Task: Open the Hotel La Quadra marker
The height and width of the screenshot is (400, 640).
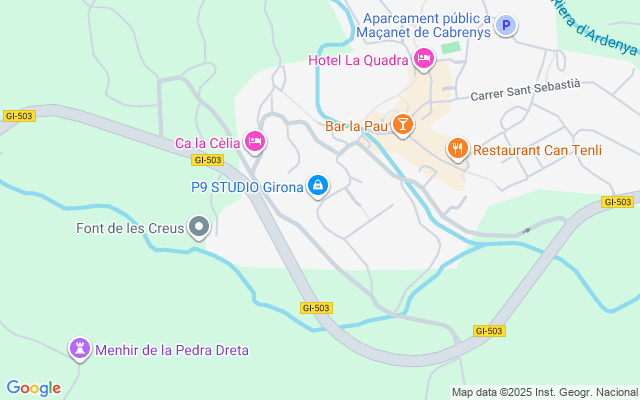Action: pos(423,60)
